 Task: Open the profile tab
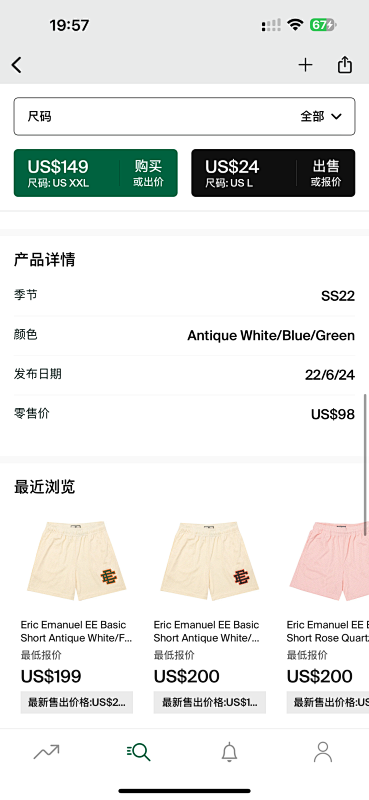click(x=323, y=752)
